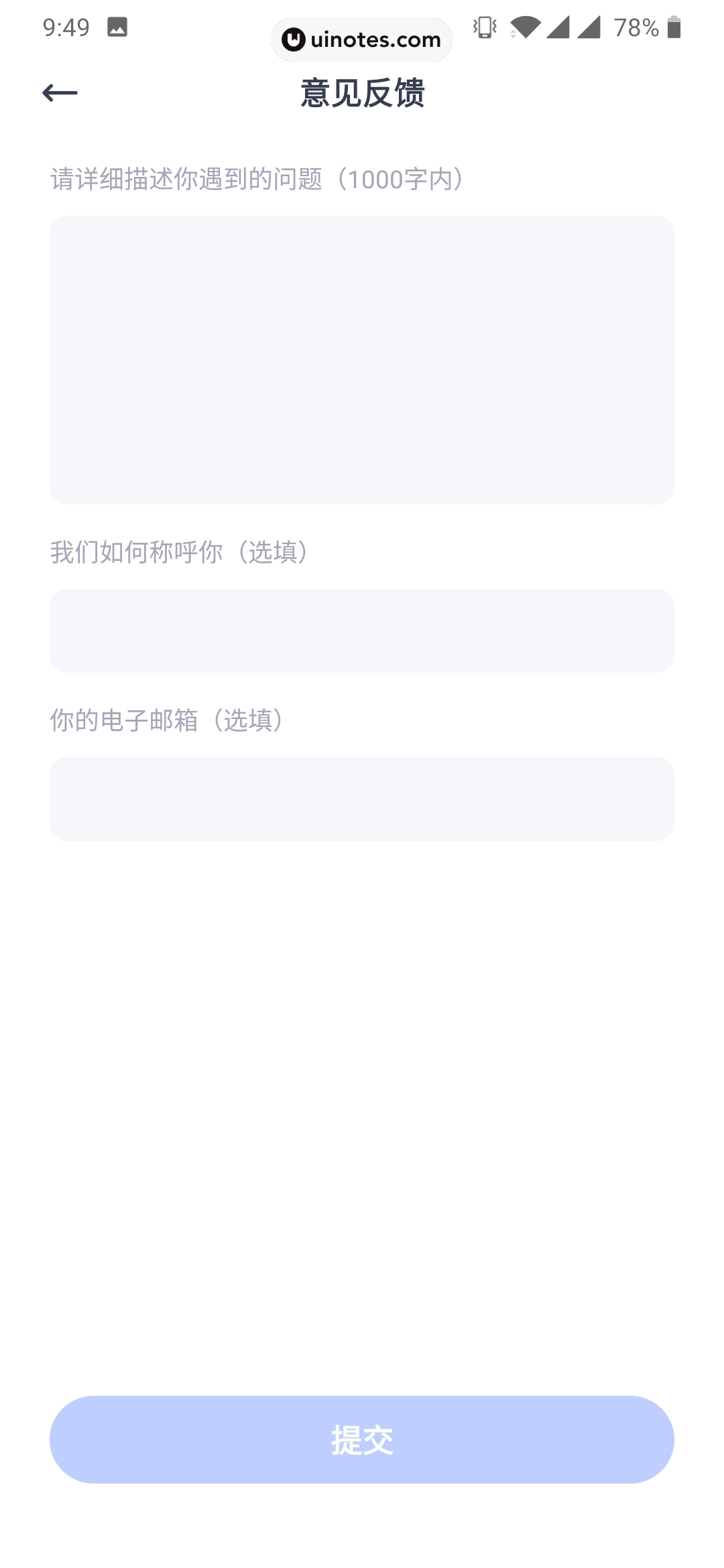Submit feedback with the 提交 button
The image size is (724, 1568).
click(x=362, y=1439)
